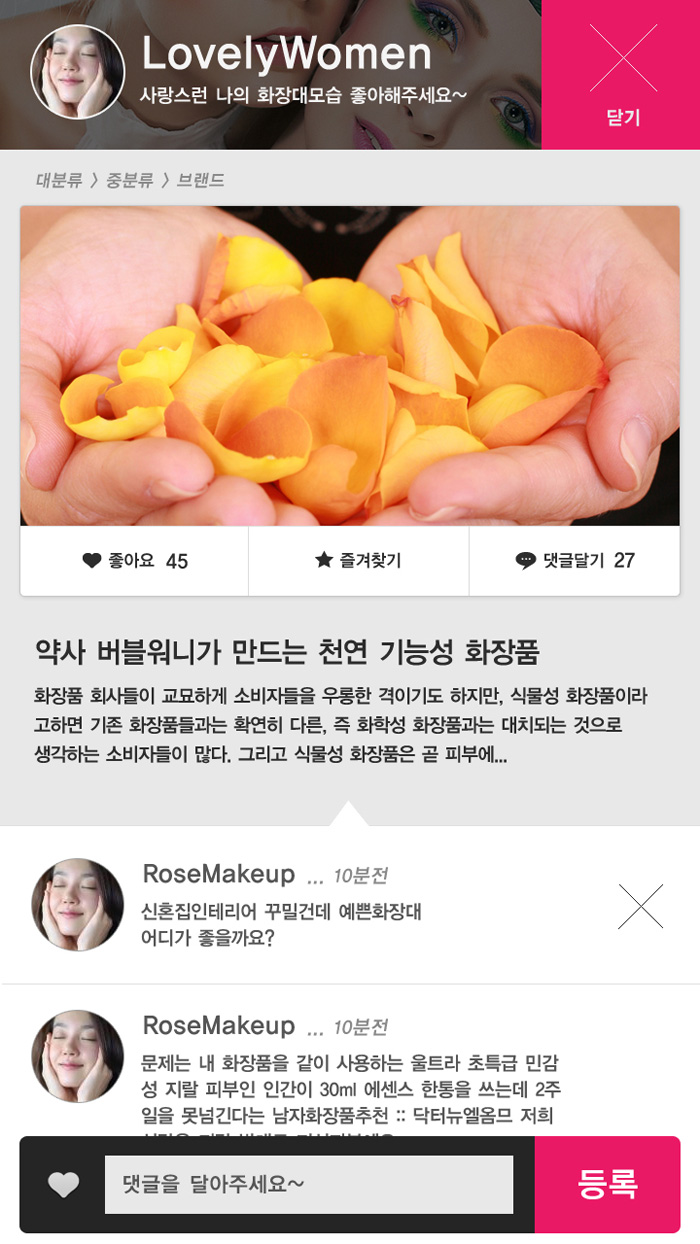Open comments with 댓글달기
This screenshot has width=700, height=1244.
coord(575,561)
